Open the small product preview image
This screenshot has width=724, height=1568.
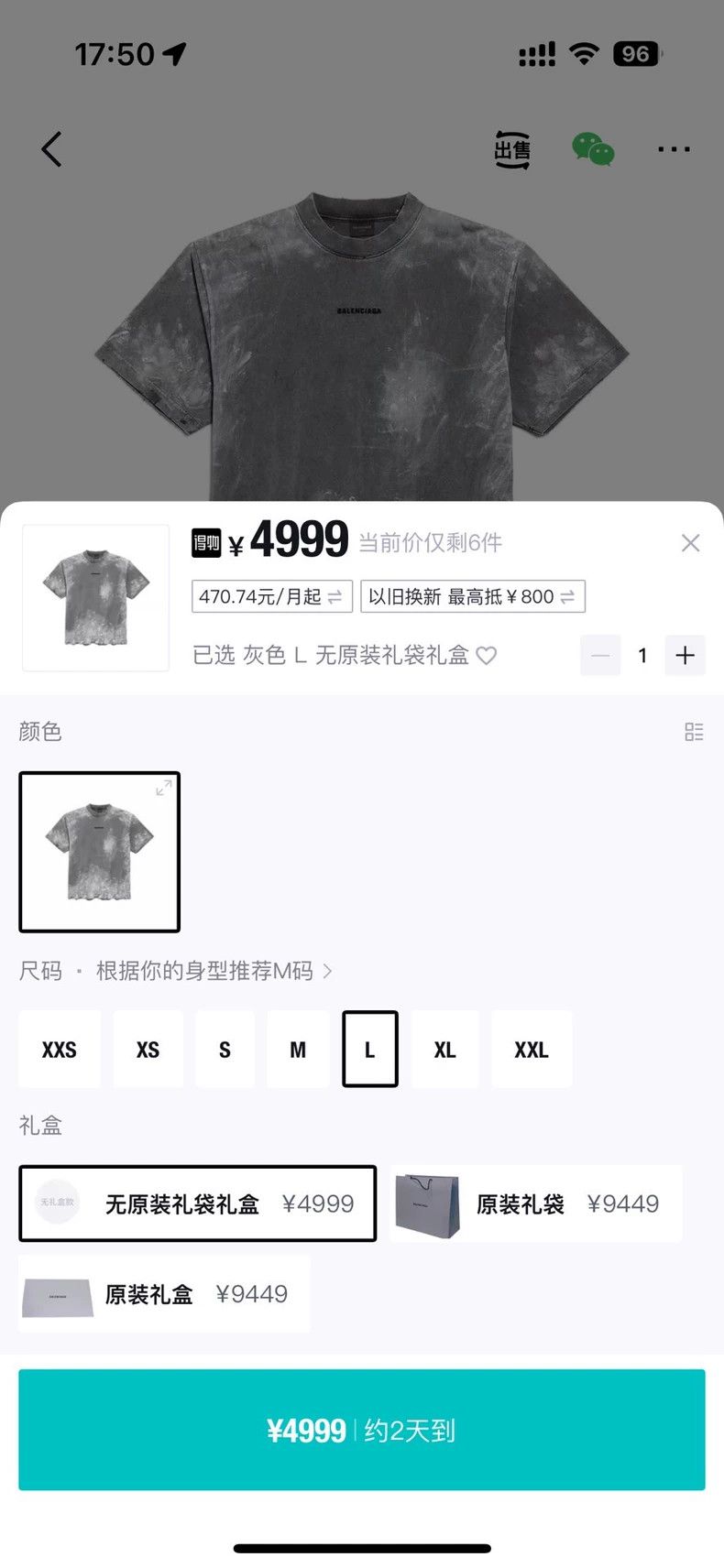click(x=96, y=597)
